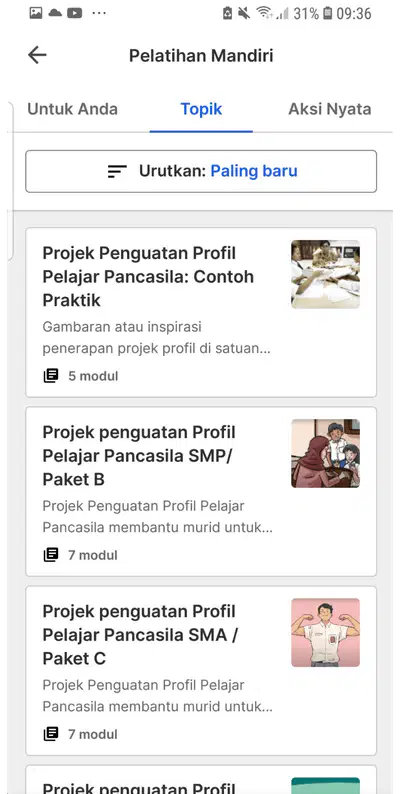This screenshot has width=400, height=794.
Task: Select the Topik tab
Action: pos(201,109)
